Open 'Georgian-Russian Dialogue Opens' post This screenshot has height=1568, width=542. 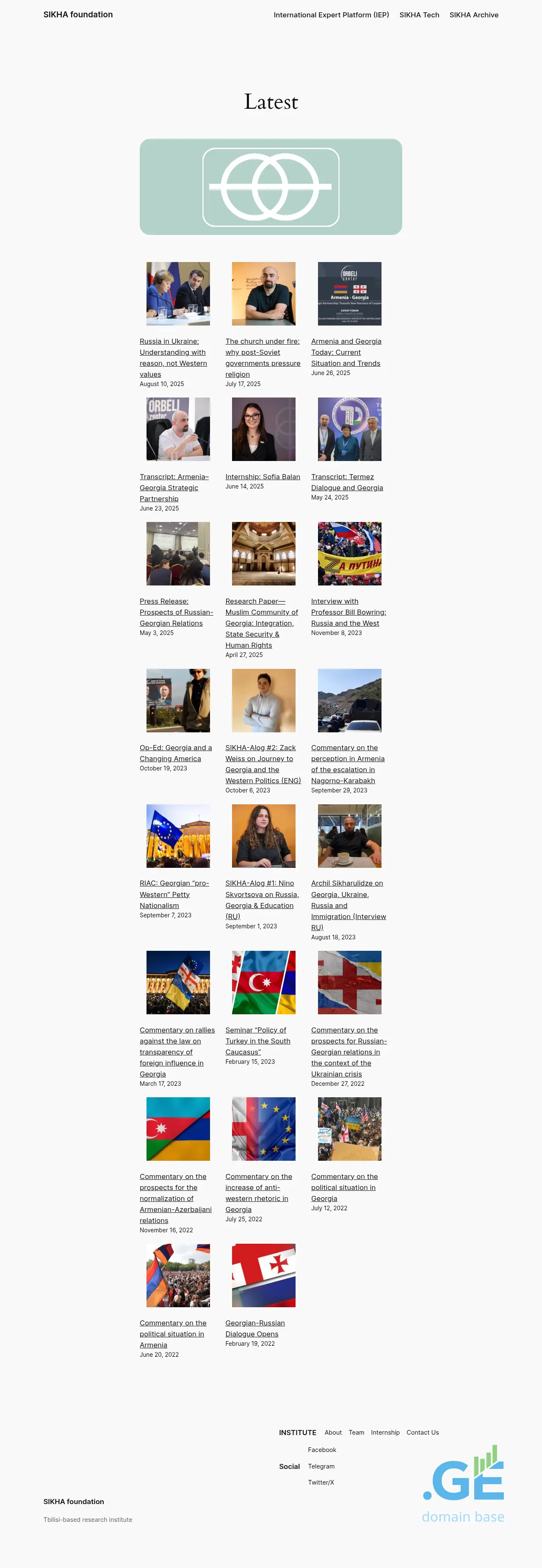pos(254,1328)
